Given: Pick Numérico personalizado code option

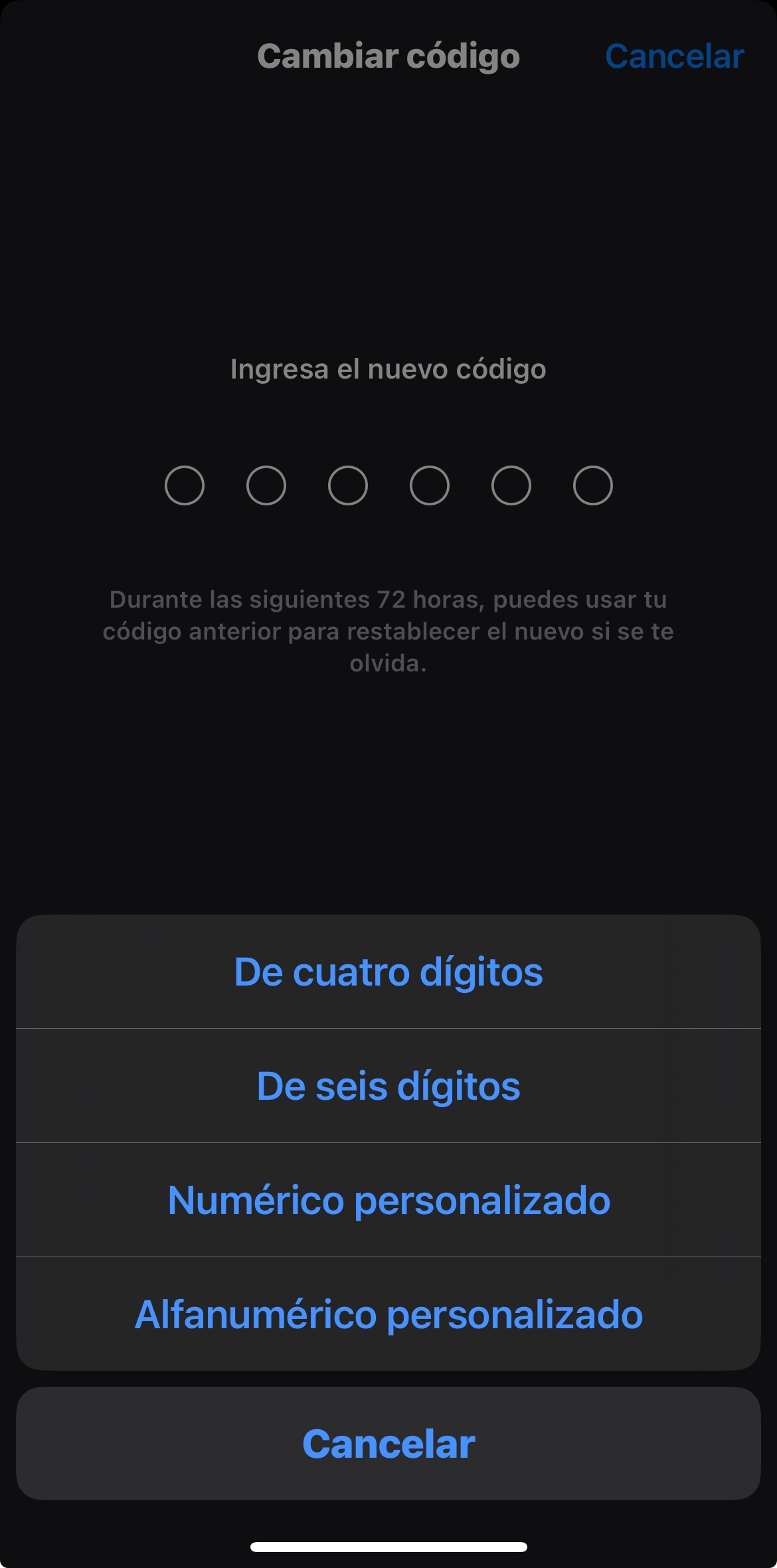Looking at the screenshot, I should 388,1201.
